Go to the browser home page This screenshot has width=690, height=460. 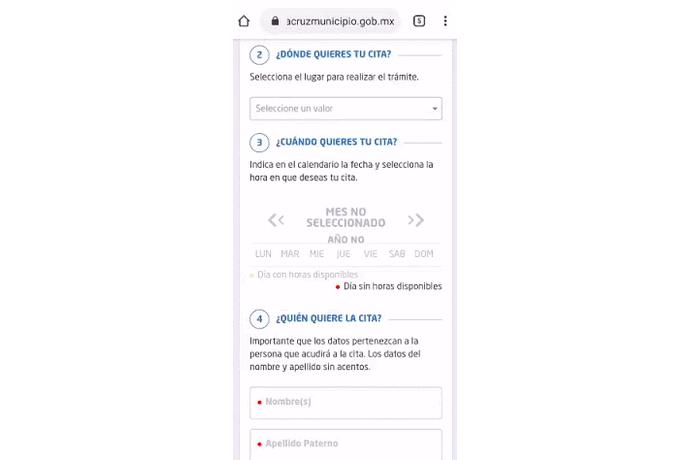point(244,21)
